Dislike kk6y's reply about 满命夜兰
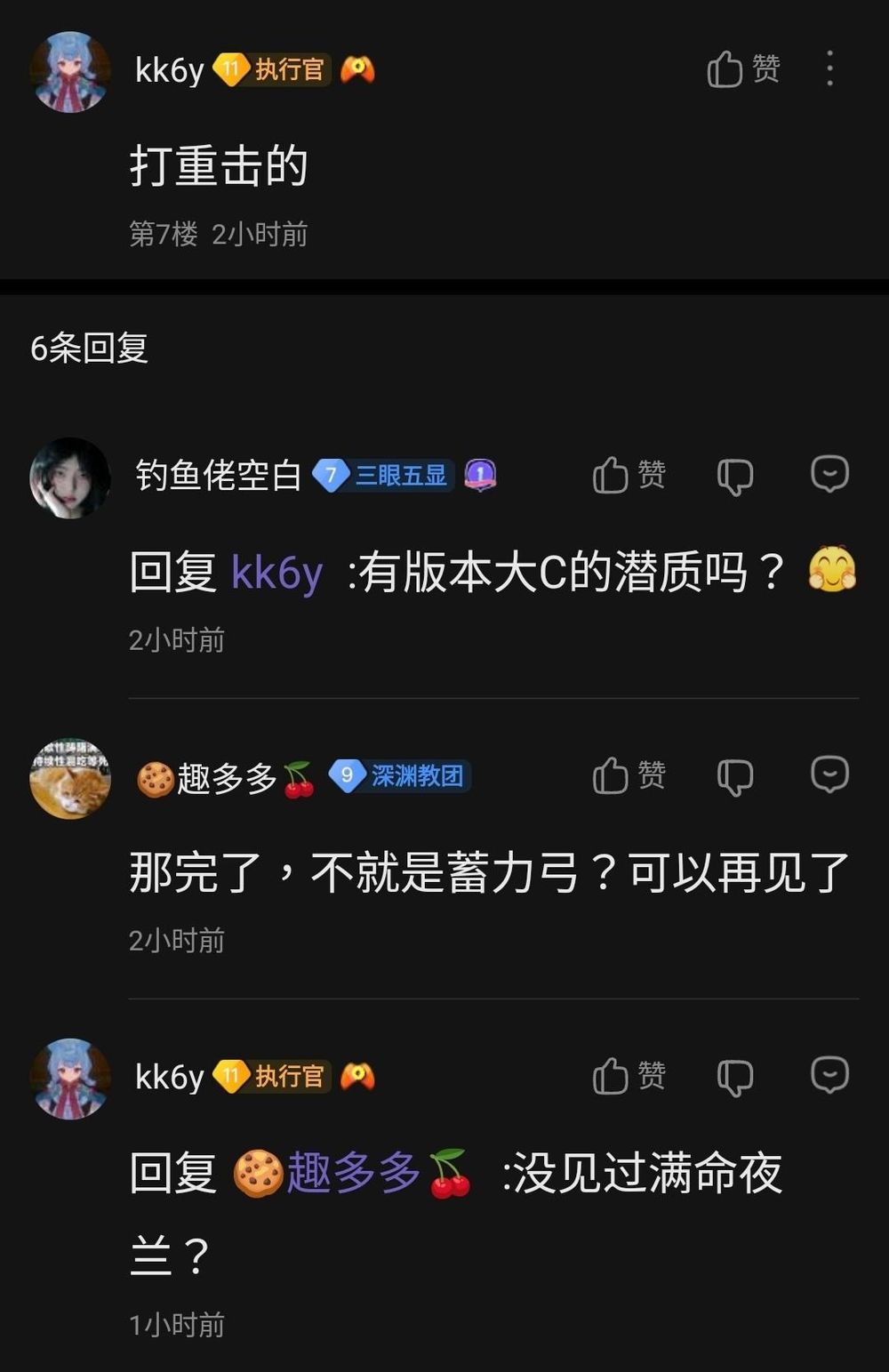This screenshot has height=1372, width=889. (734, 1078)
